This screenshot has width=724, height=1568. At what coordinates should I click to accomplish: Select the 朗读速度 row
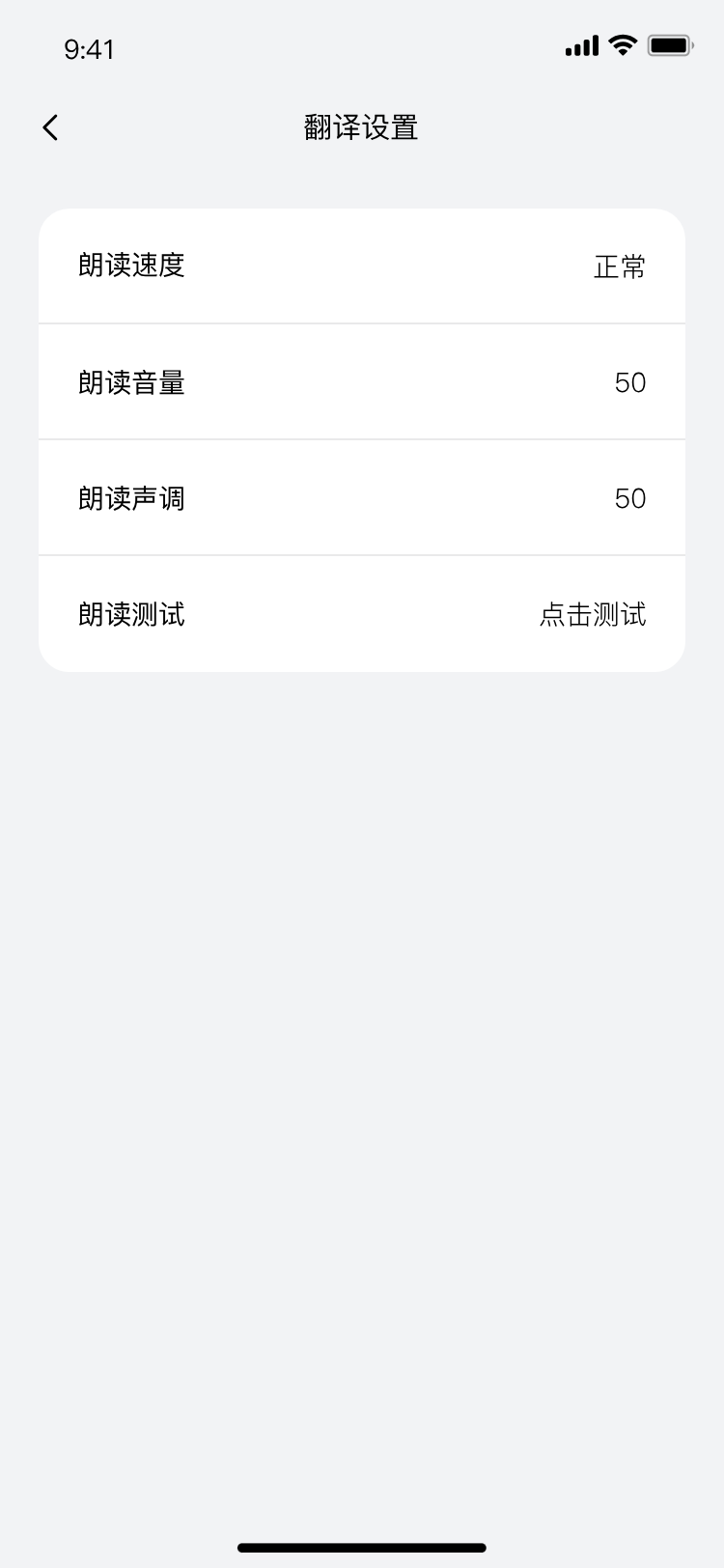point(362,266)
